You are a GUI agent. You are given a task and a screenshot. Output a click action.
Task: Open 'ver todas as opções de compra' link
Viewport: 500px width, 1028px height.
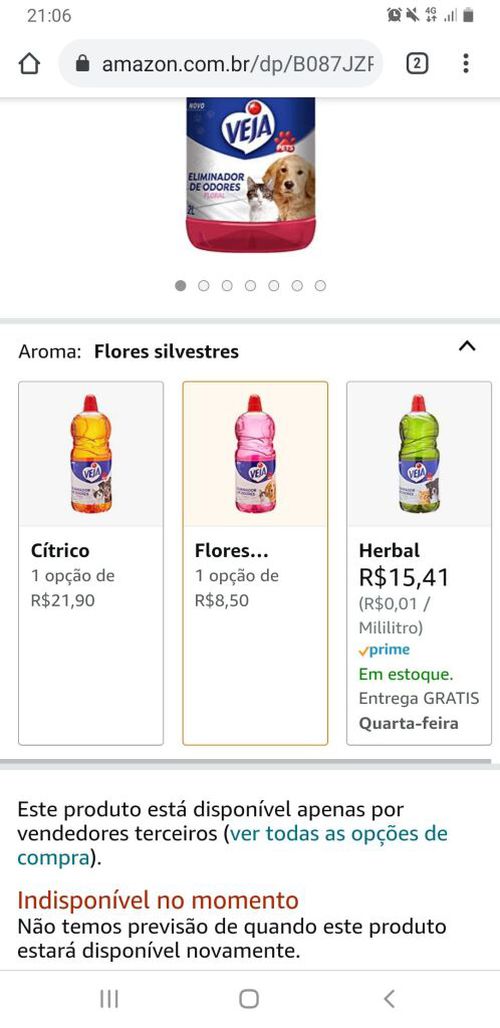[x=233, y=846]
